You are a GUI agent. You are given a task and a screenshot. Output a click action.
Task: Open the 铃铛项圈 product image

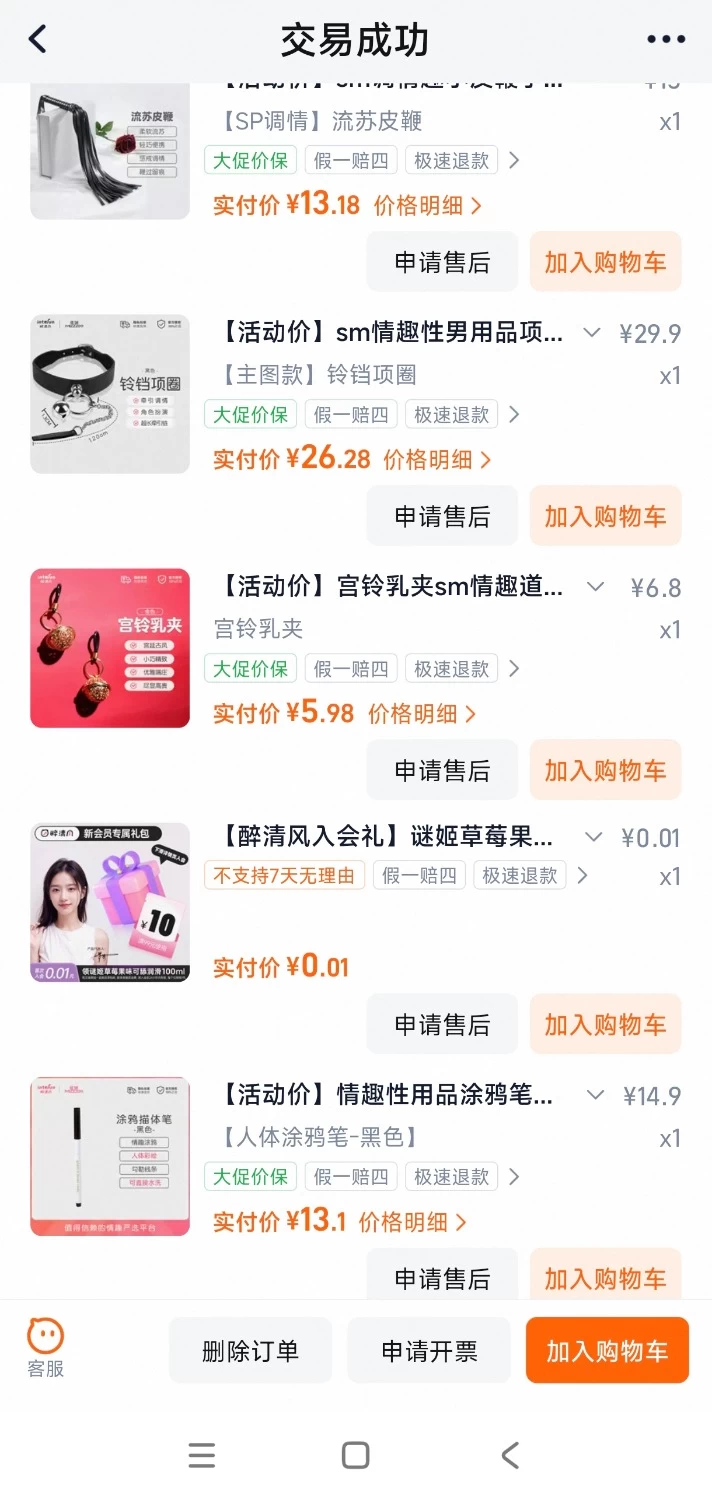pos(110,394)
